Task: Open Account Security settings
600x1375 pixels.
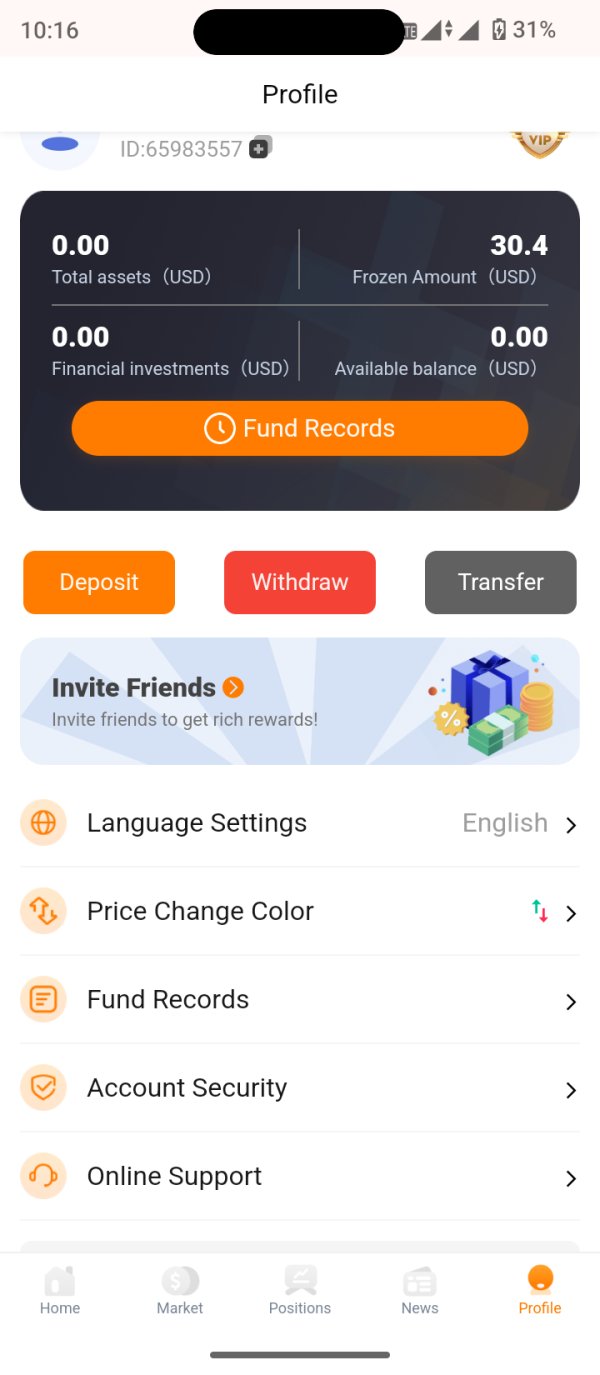Action: point(299,1088)
